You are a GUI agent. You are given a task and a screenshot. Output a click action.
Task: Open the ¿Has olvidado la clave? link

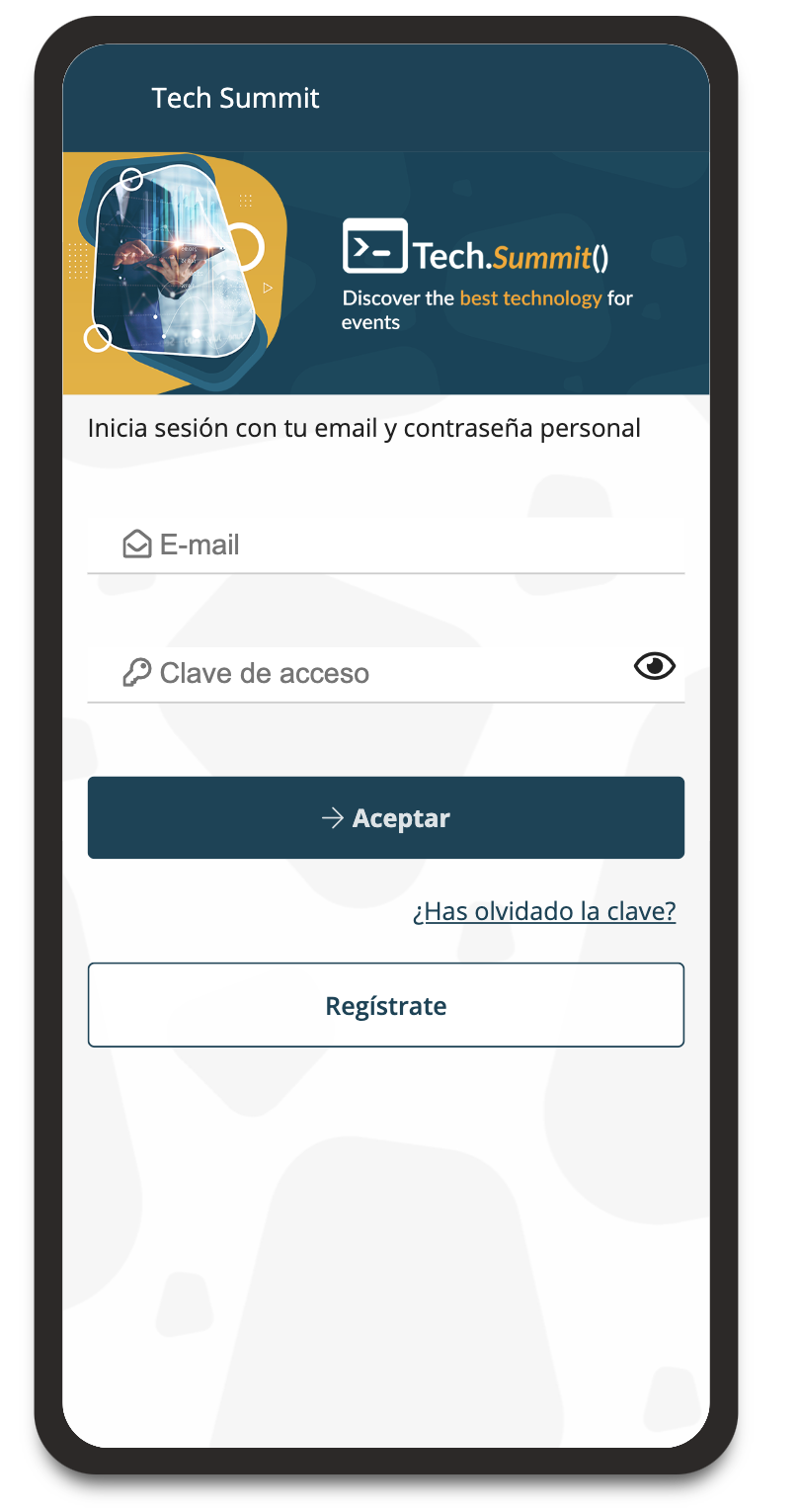click(544, 911)
